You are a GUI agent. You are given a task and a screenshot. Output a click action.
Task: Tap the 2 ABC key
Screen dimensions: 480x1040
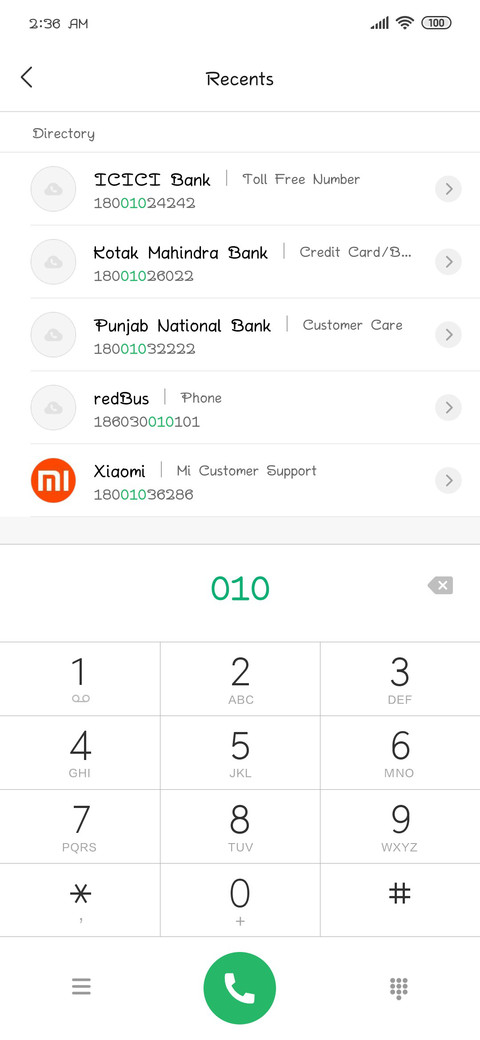coord(240,679)
